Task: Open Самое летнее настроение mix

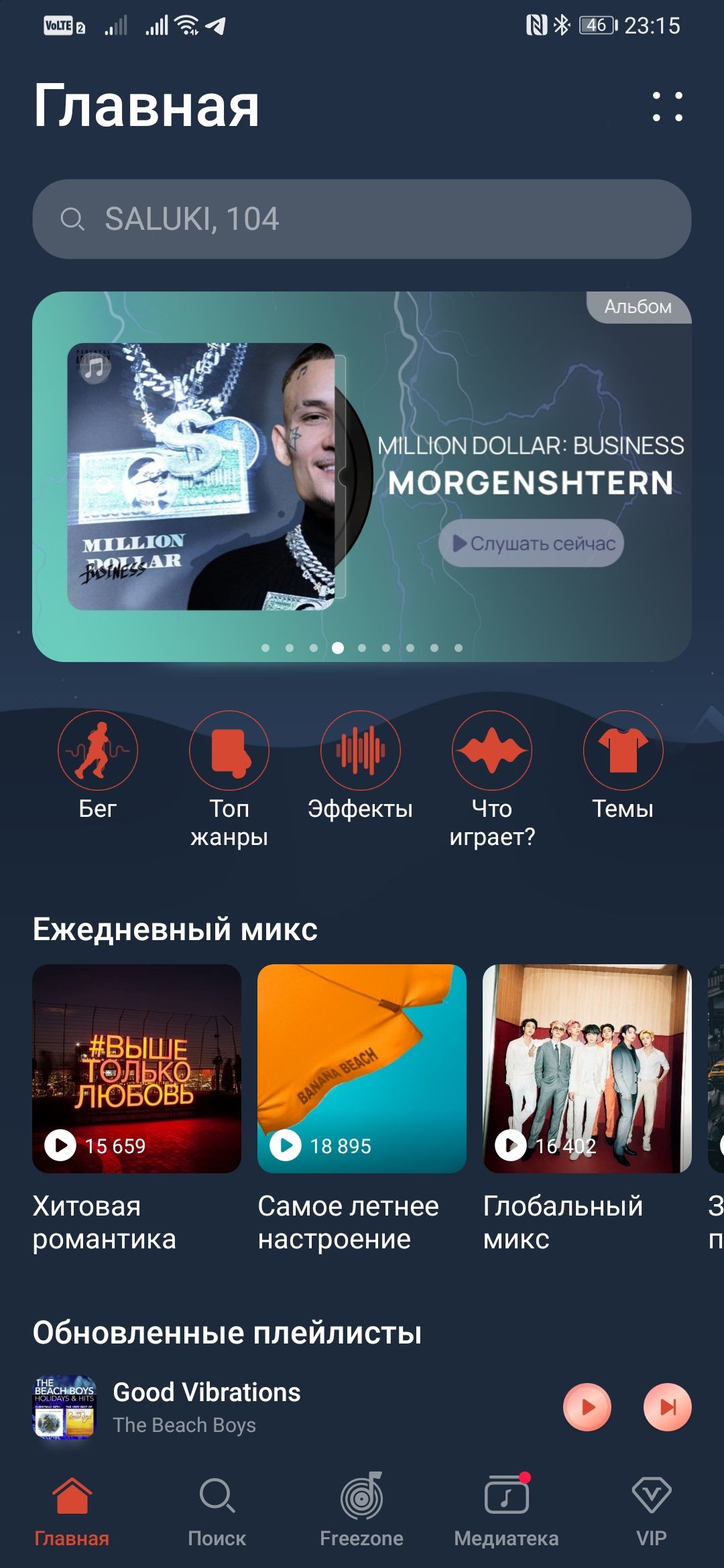Action: 362,1069
